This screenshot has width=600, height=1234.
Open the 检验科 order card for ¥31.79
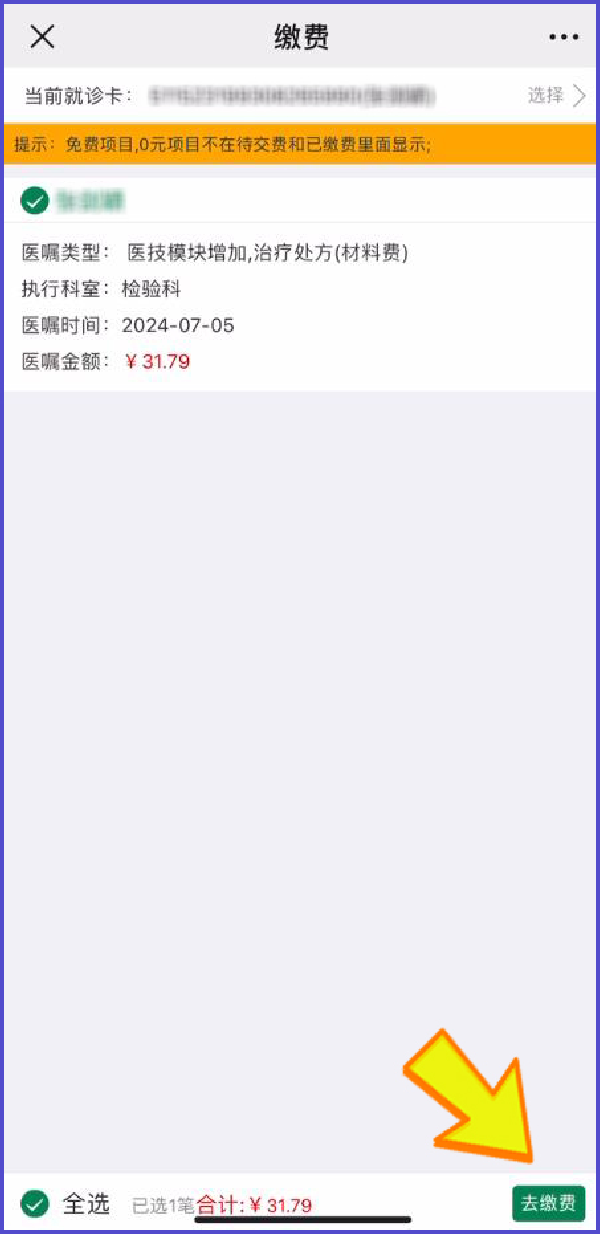pos(300,306)
